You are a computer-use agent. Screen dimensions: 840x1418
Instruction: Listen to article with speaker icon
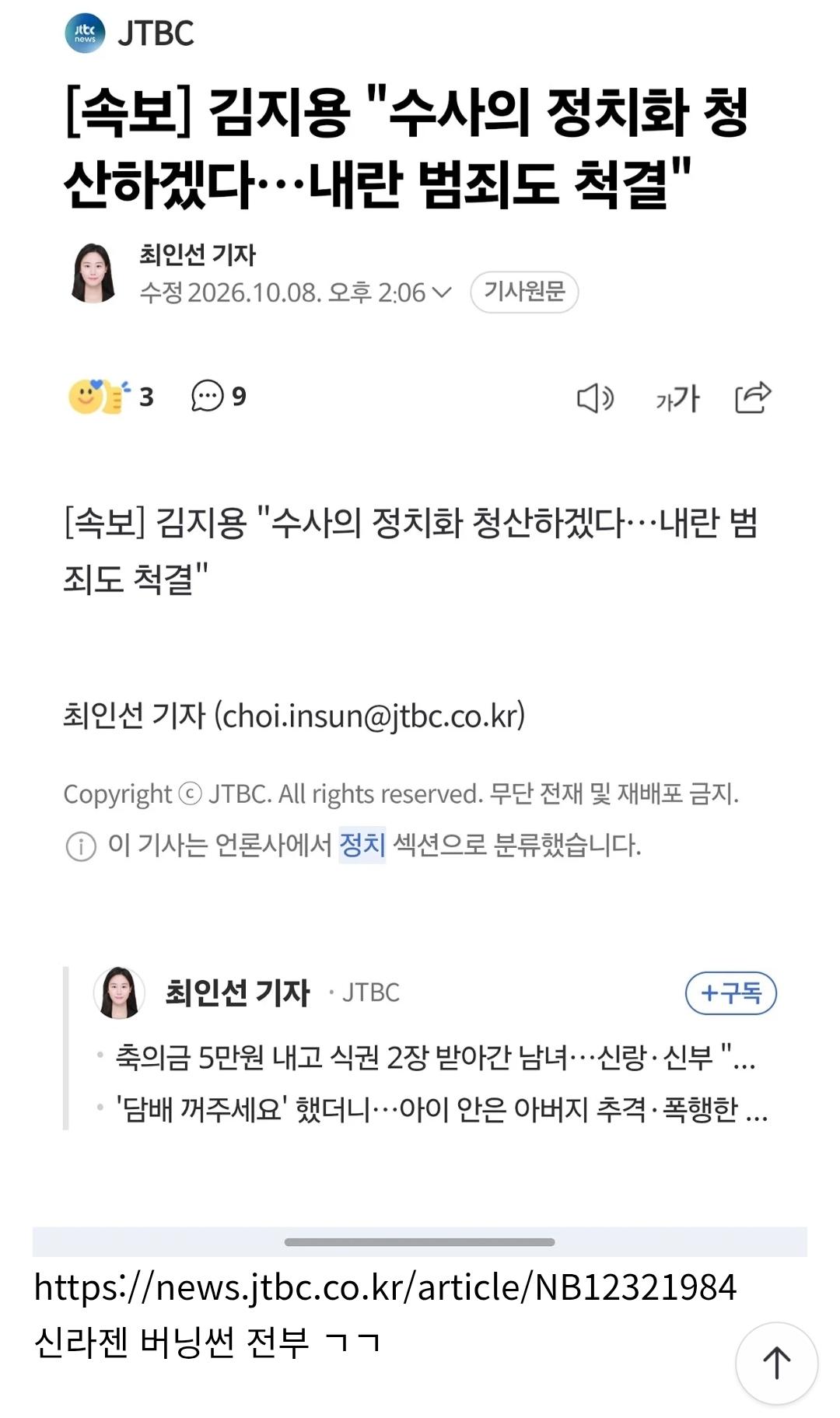(595, 398)
